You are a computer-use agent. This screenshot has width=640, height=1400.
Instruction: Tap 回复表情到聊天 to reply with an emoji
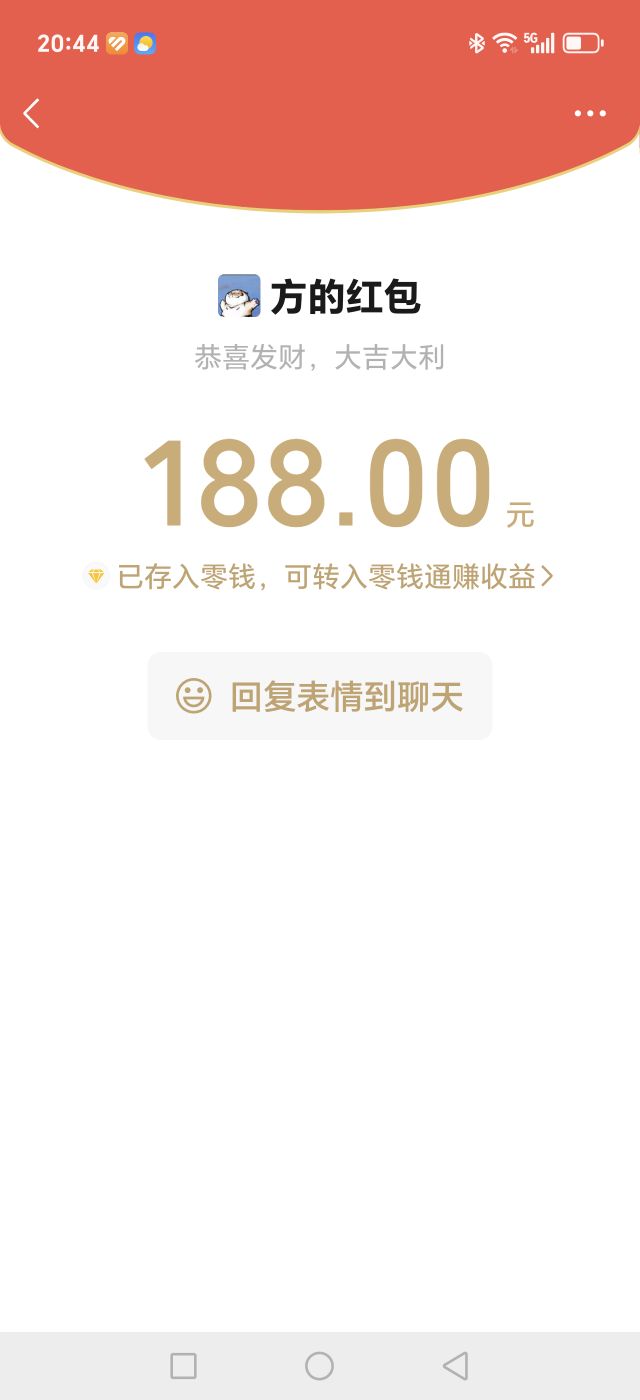click(x=320, y=696)
